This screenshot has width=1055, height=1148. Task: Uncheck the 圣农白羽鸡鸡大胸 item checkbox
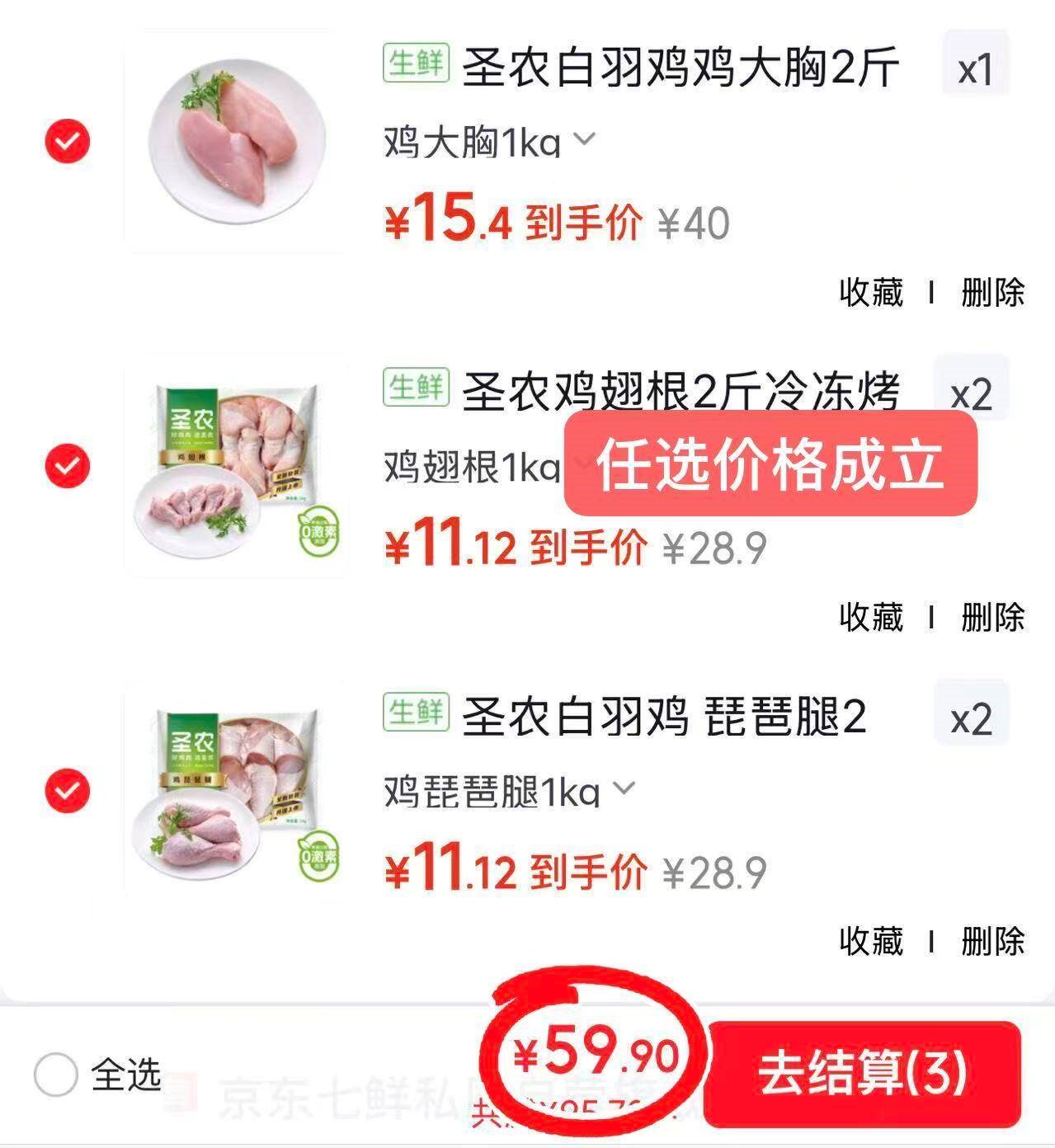tap(68, 141)
